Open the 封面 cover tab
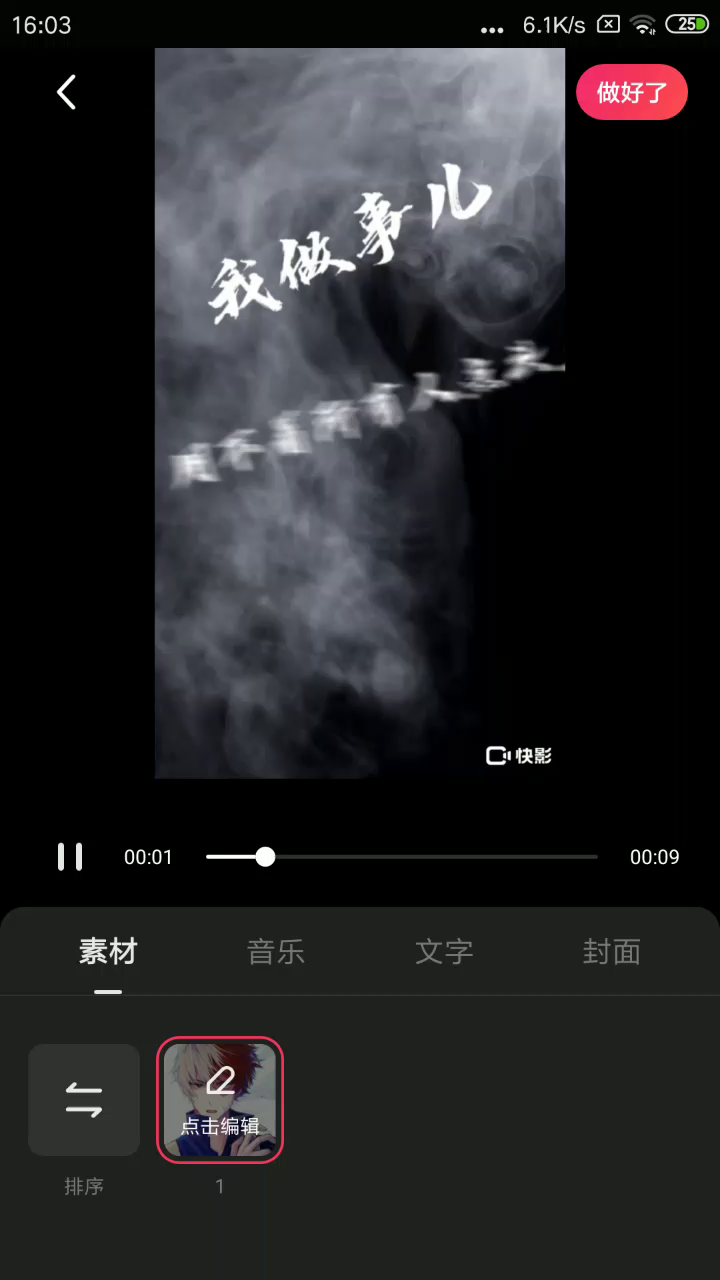The image size is (720, 1280). coord(611,951)
